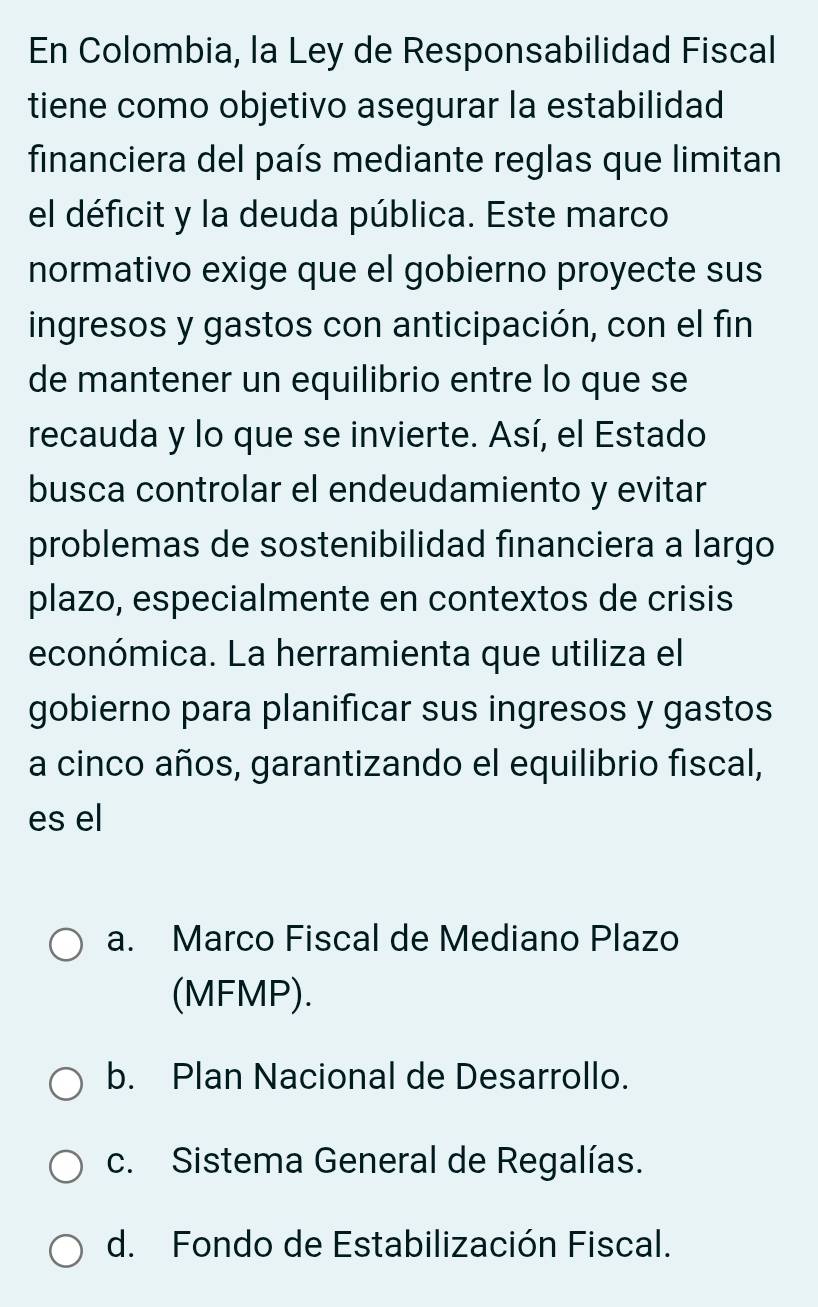
Task: Select option b radio button
Action: [x=65, y=1083]
